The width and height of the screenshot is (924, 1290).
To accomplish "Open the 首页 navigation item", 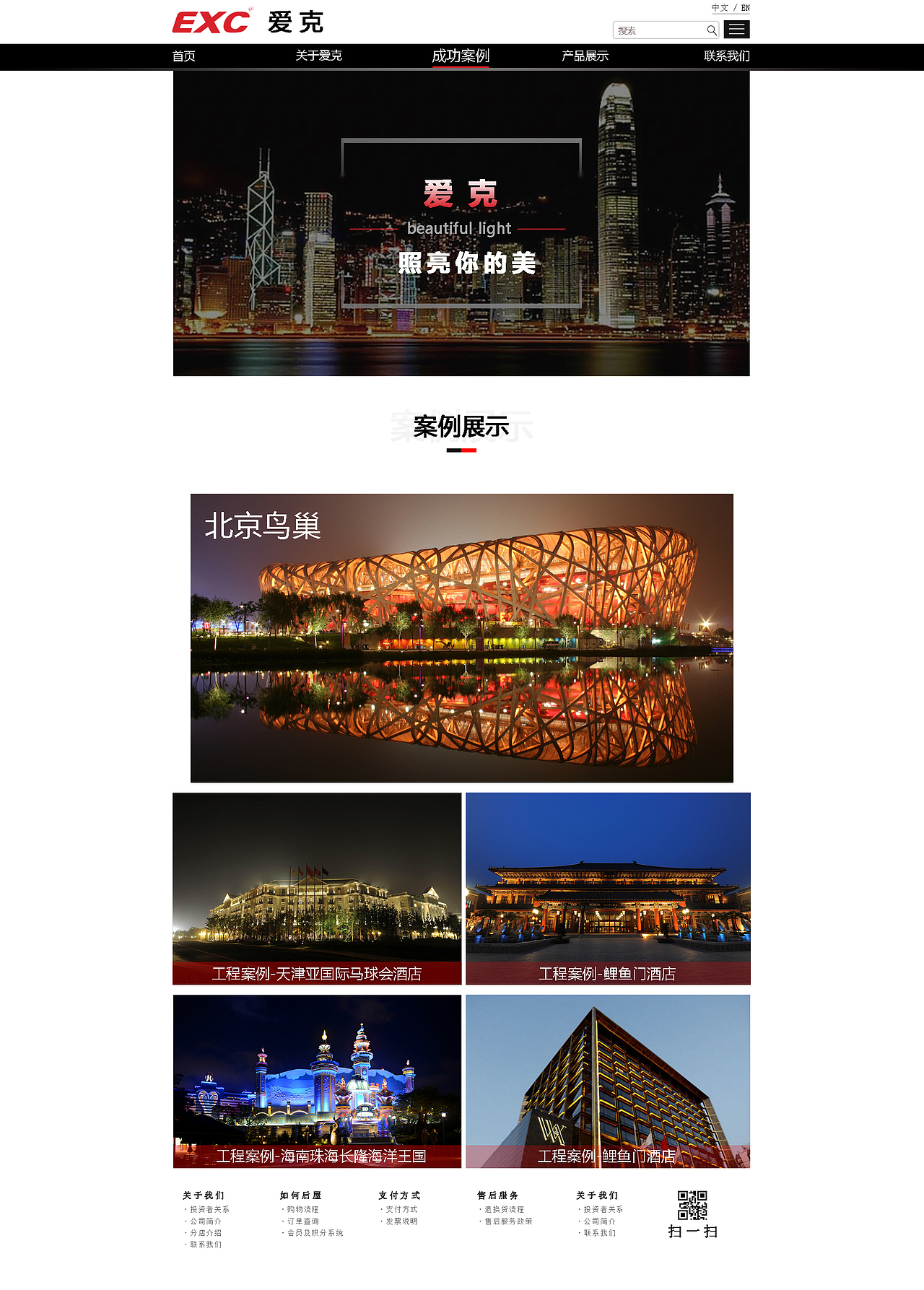I will pos(185,55).
